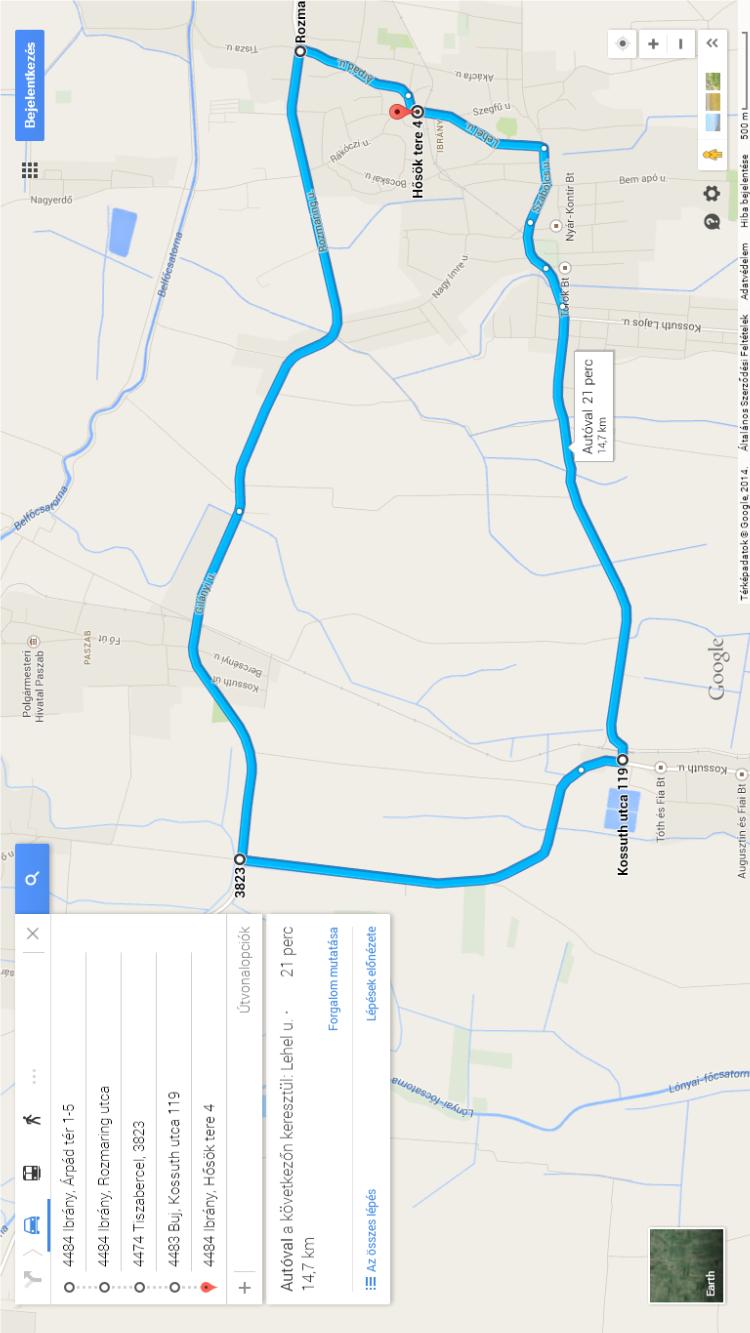Activate the Street View pegman
The width and height of the screenshot is (750, 1333).
(x=711, y=155)
